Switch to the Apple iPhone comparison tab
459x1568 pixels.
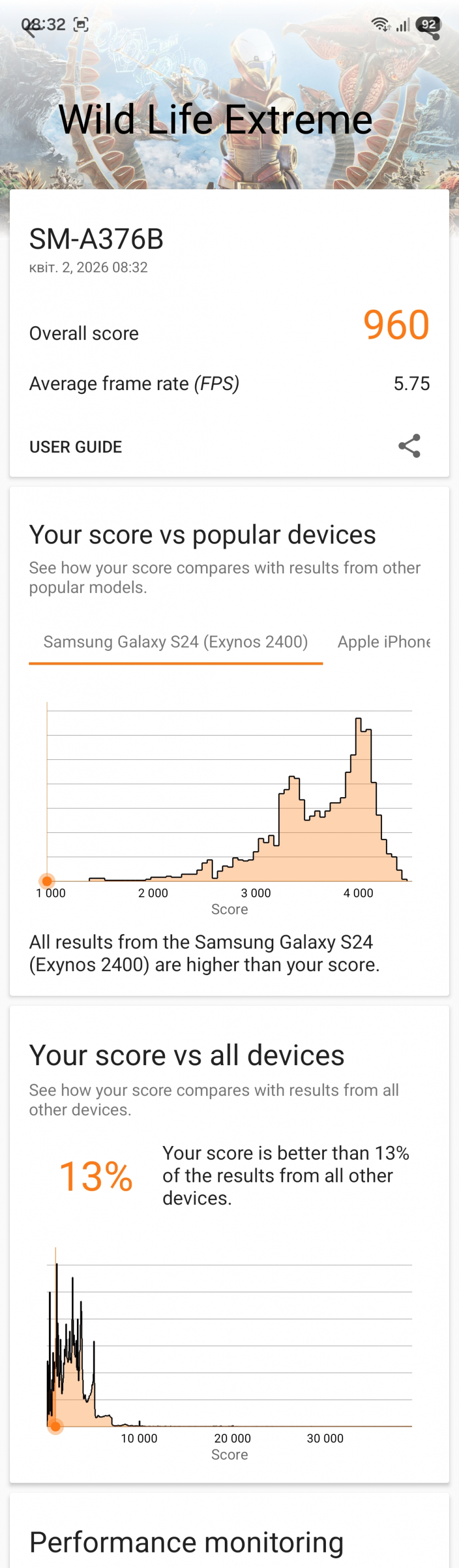(383, 642)
